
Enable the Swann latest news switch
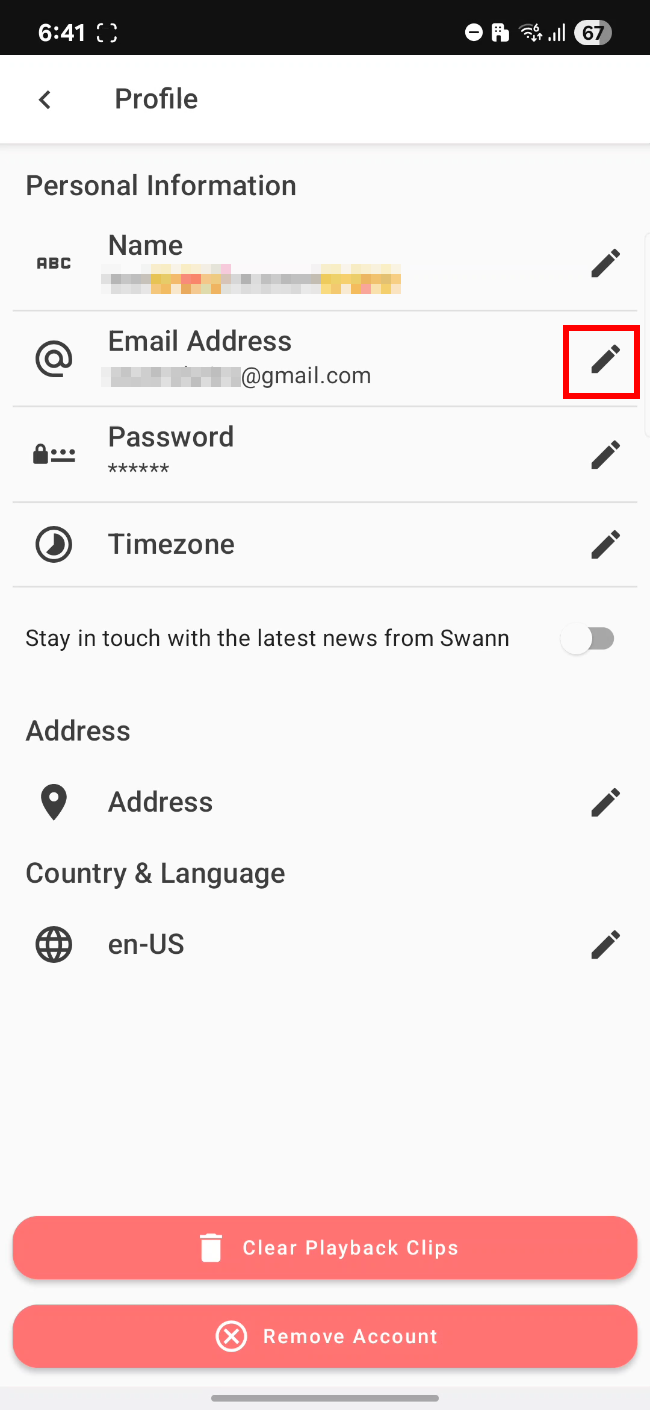588,639
